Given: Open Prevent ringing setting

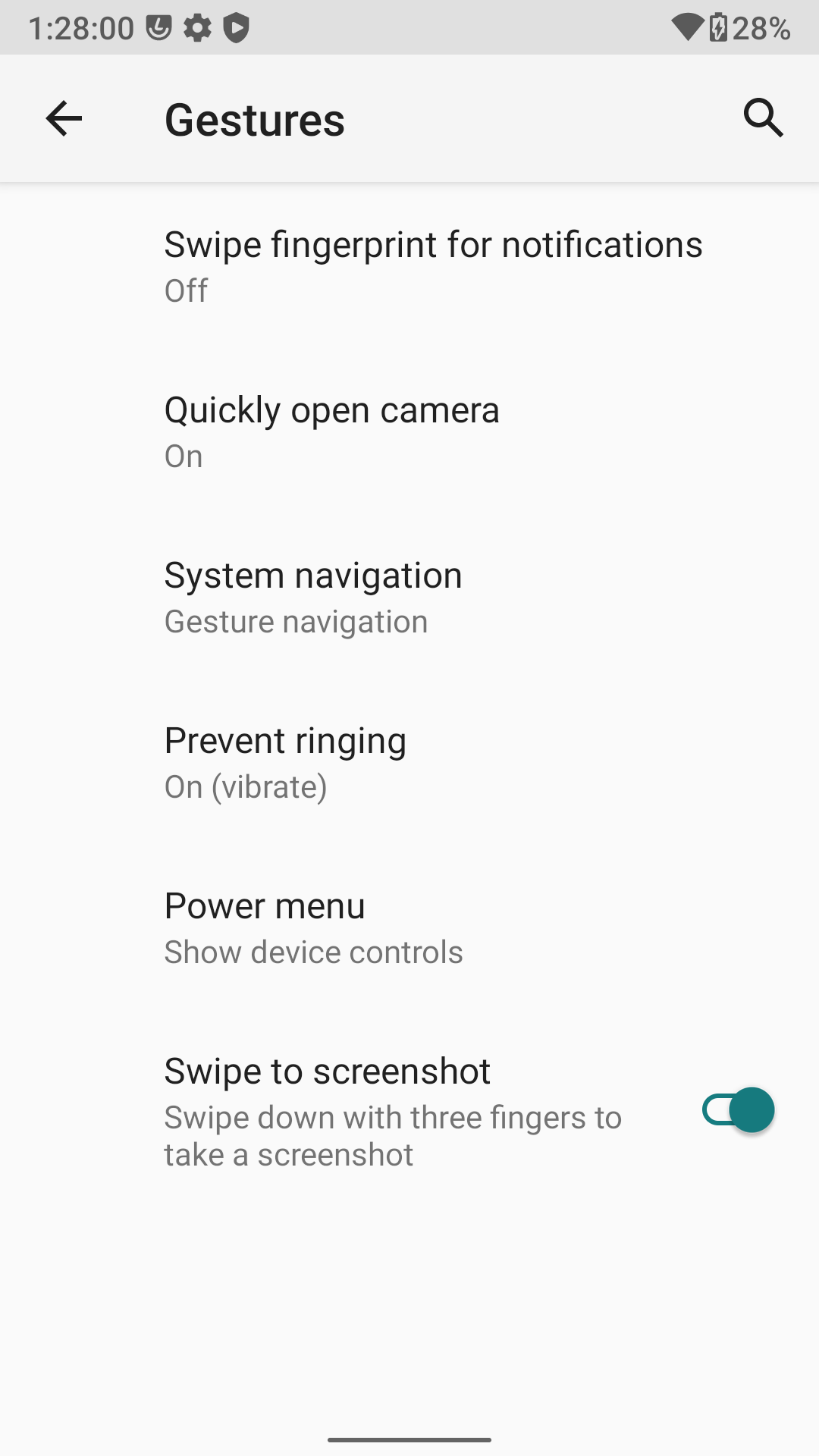Looking at the screenshot, I should click(409, 762).
